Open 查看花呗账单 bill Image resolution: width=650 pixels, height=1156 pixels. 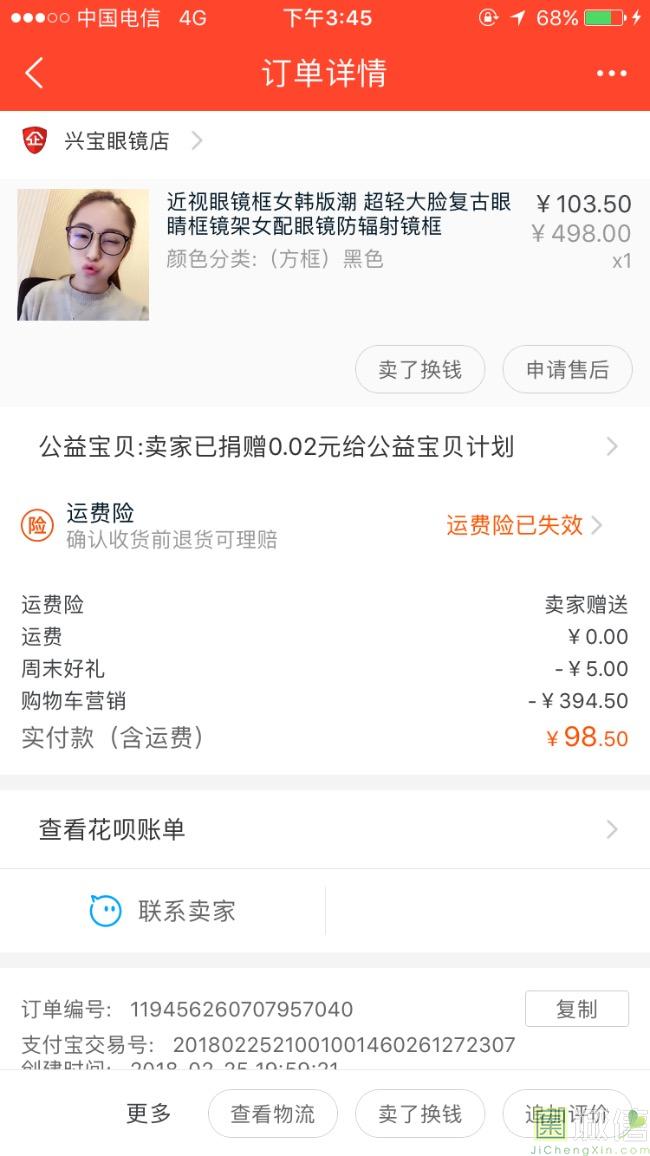325,829
